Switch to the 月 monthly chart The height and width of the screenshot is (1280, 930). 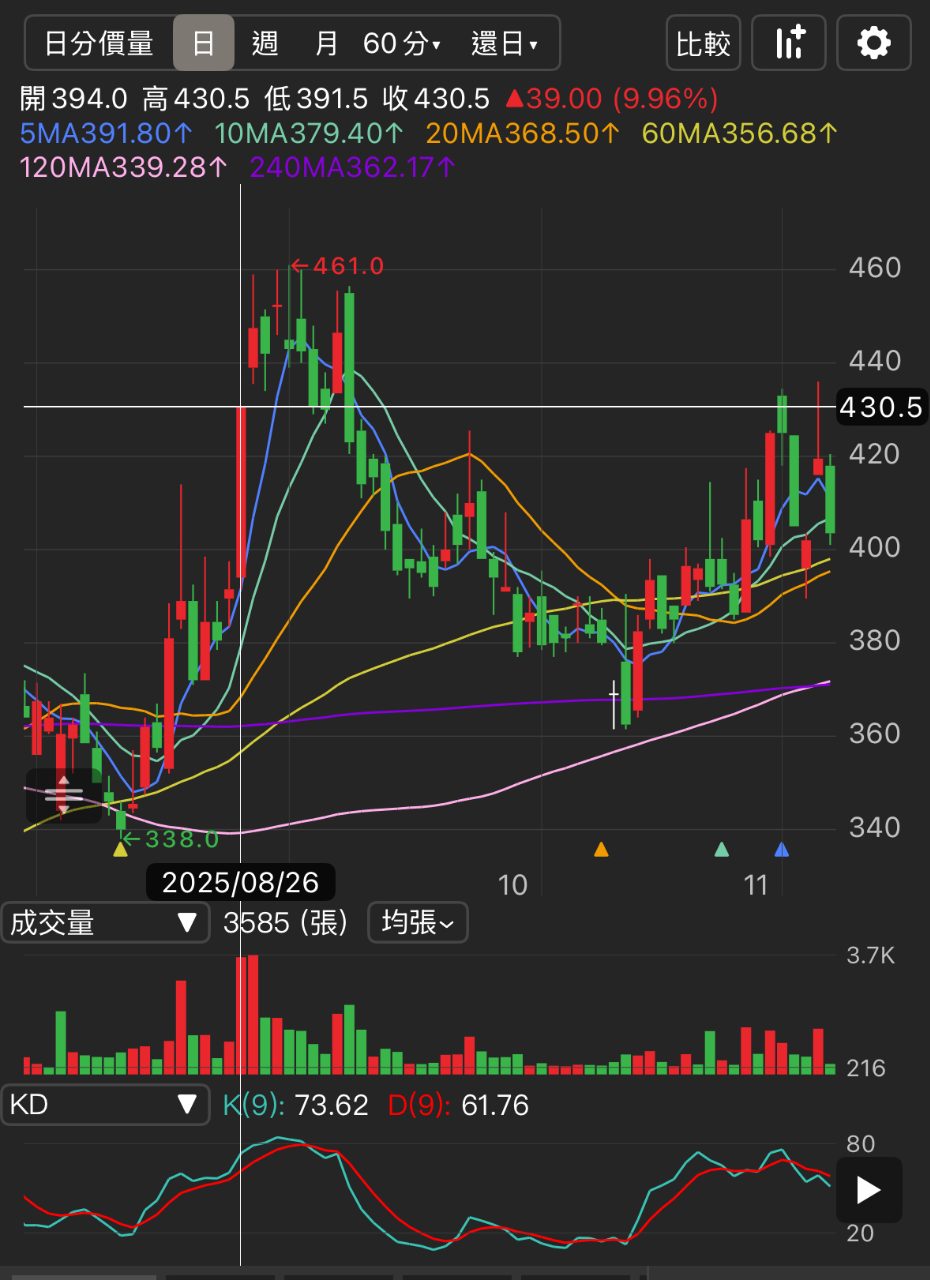(327, 43)
